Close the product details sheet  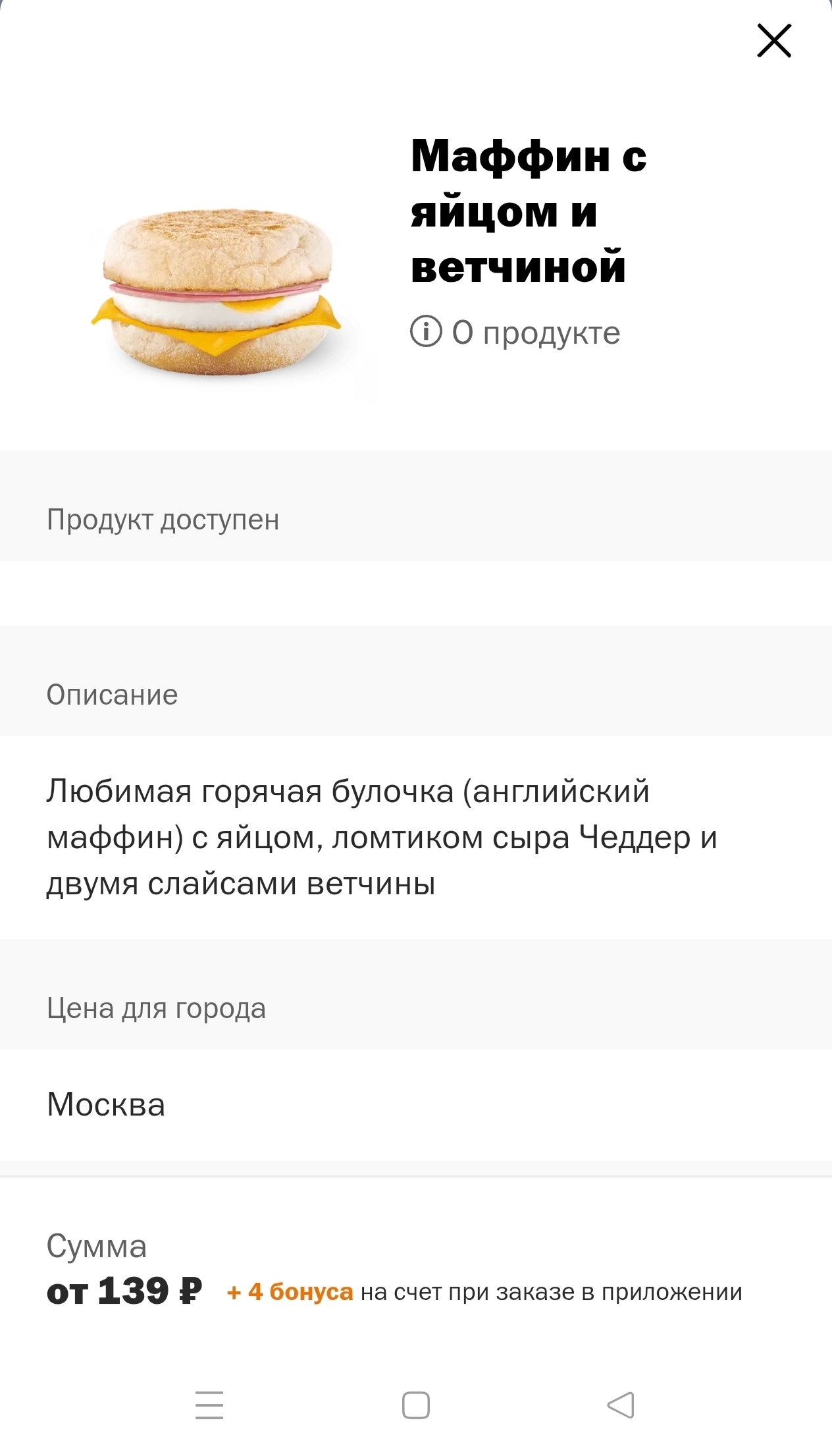(773, 41)
